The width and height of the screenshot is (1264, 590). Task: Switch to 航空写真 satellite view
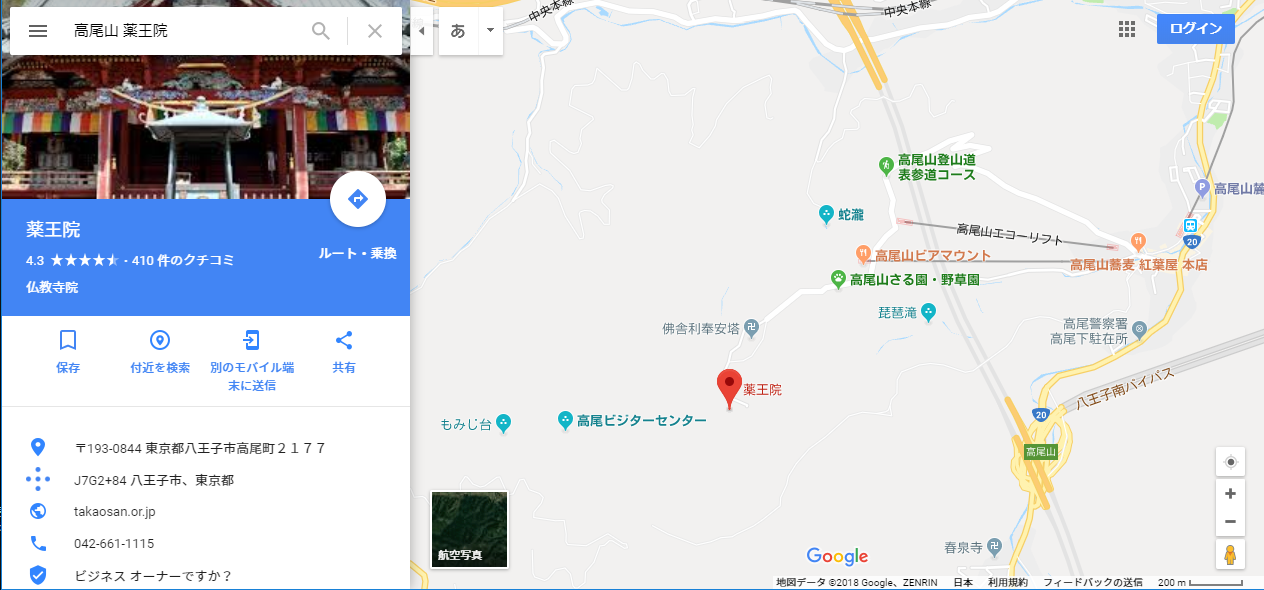pos(470,529)
